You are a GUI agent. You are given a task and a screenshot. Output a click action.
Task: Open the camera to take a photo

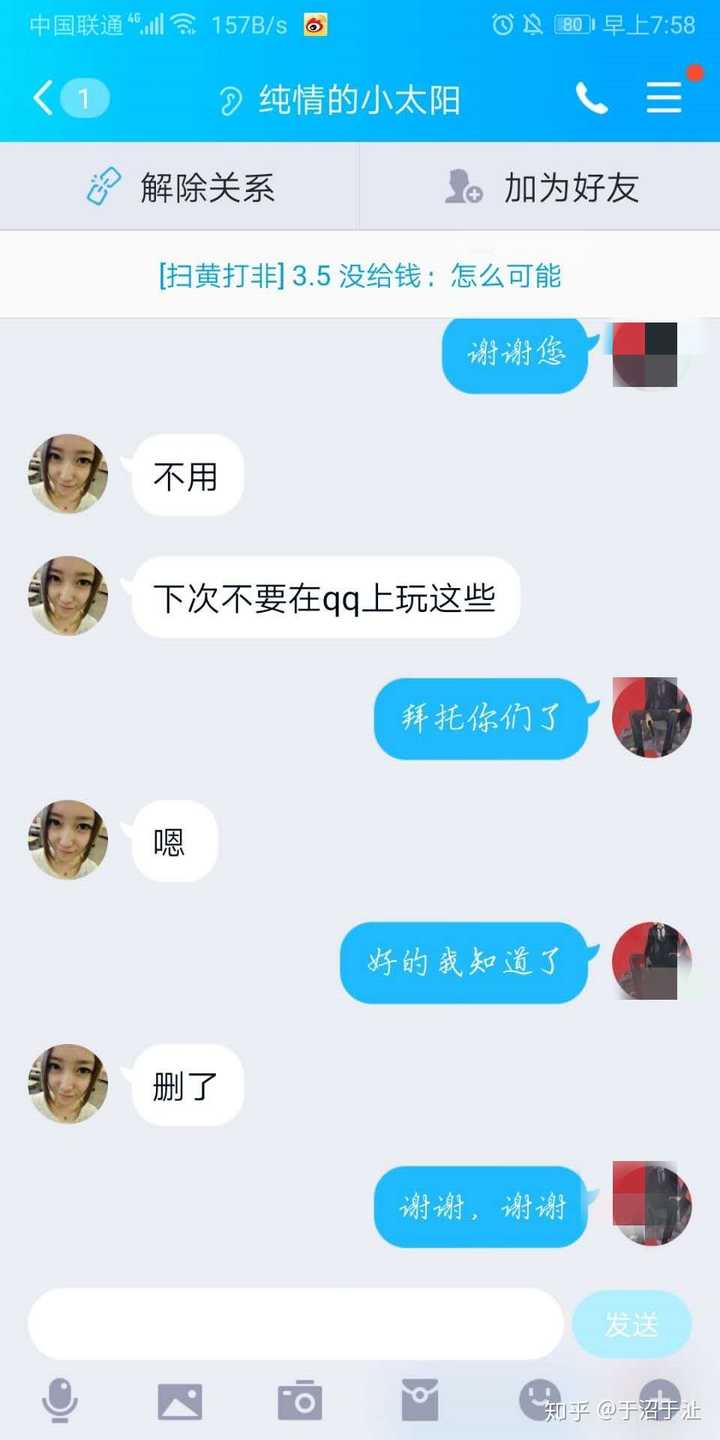300,1400
